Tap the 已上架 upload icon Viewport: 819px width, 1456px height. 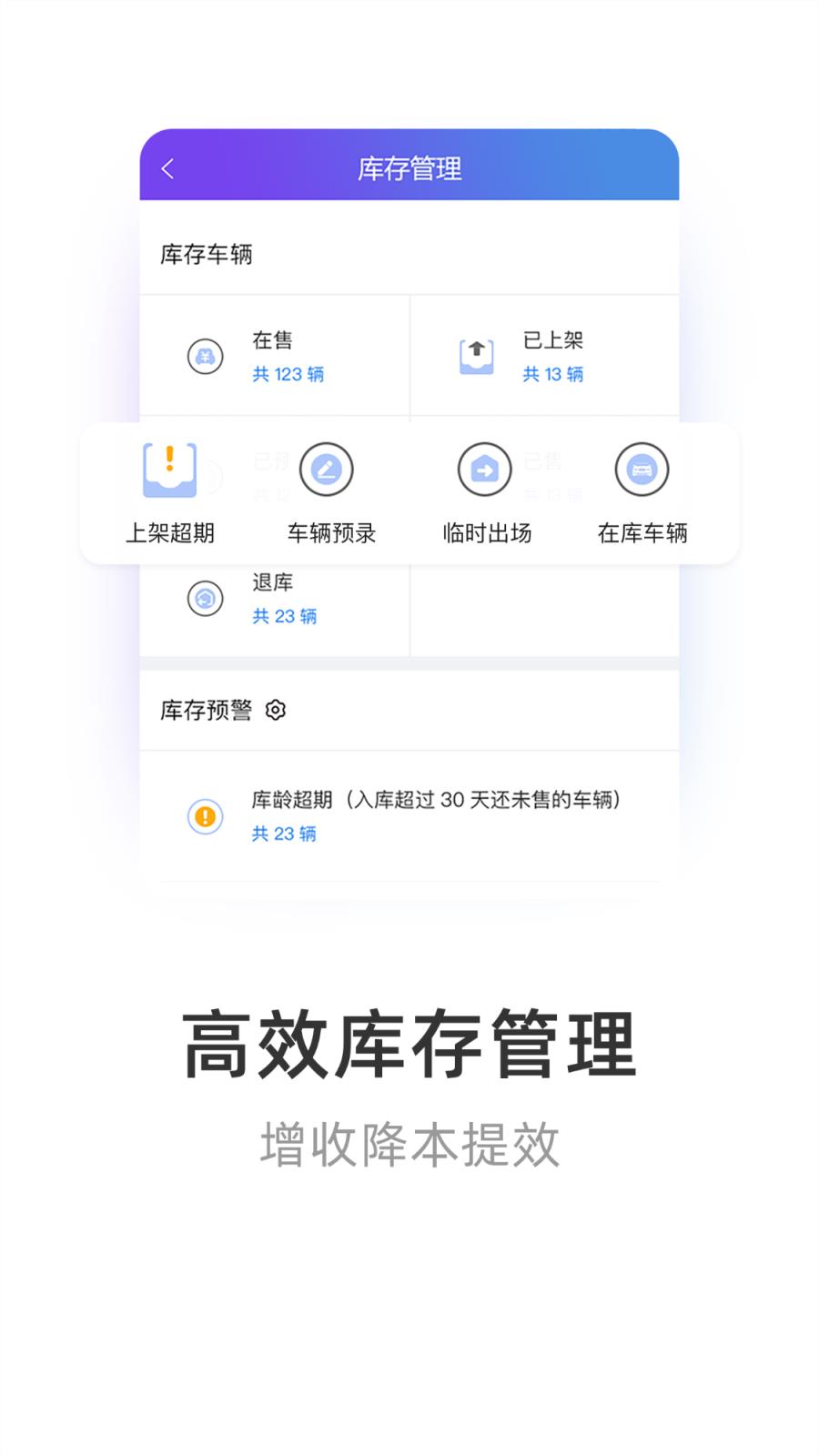tap(477, 356)
